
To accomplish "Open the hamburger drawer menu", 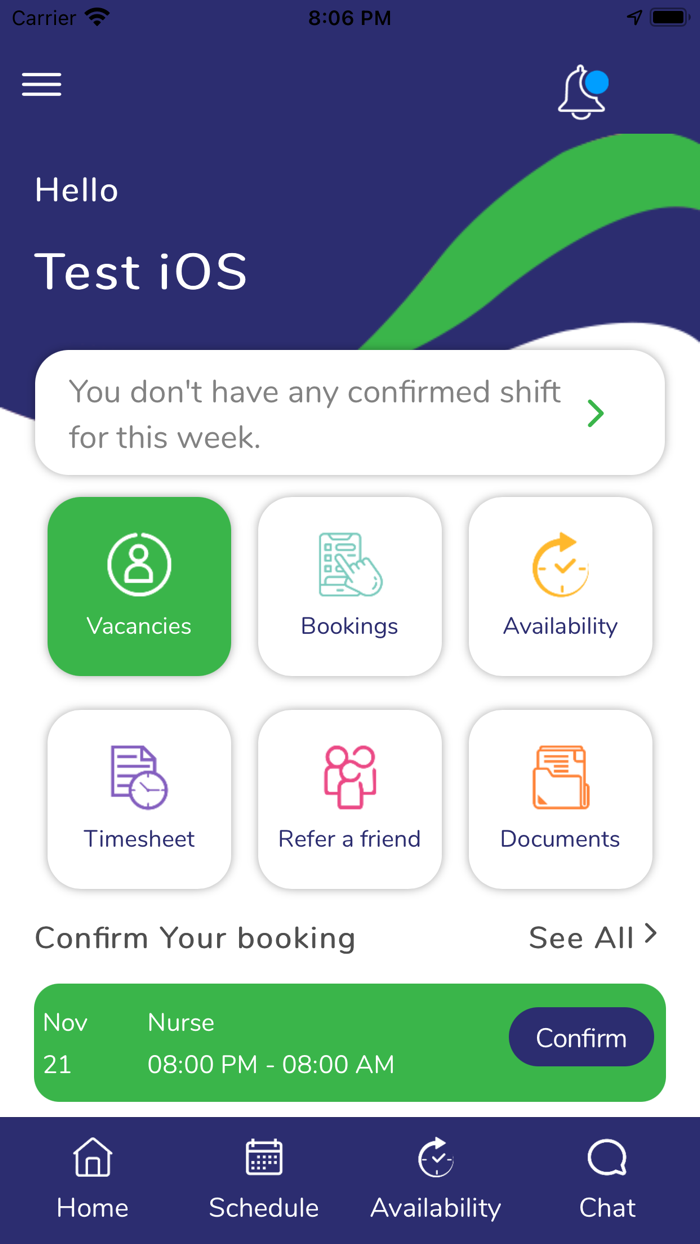I will click(x=42, y=85).
